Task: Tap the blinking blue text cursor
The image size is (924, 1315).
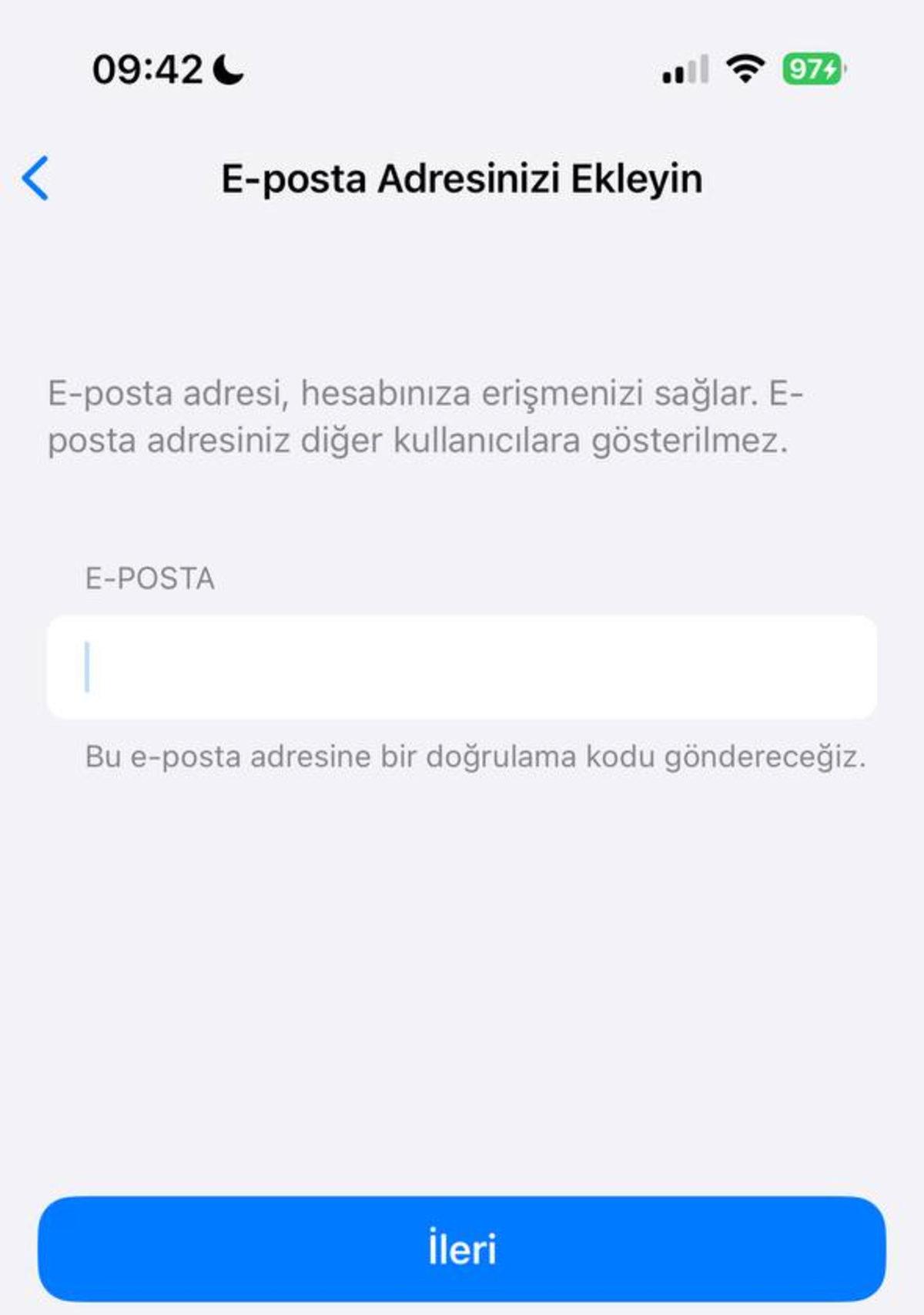Action: pyautogui.click(x=87, y=666)
